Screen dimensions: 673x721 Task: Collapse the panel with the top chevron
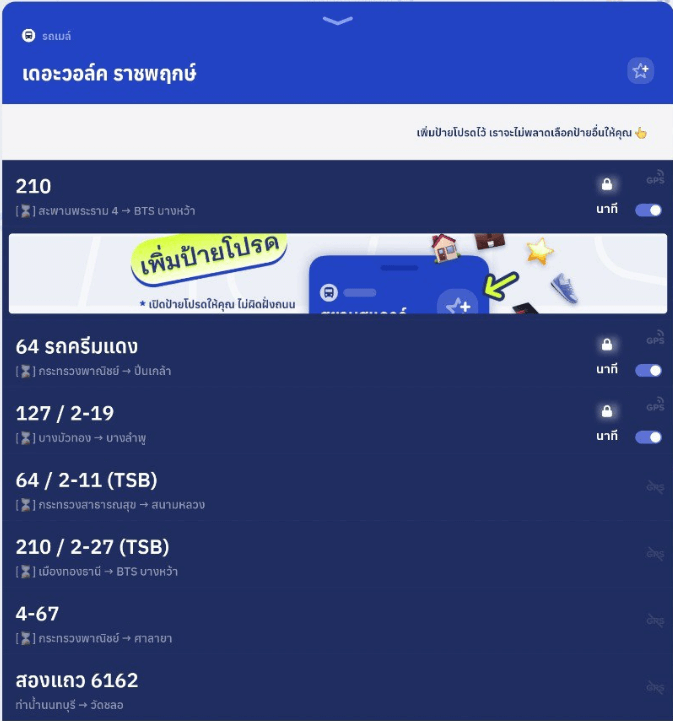337,20
